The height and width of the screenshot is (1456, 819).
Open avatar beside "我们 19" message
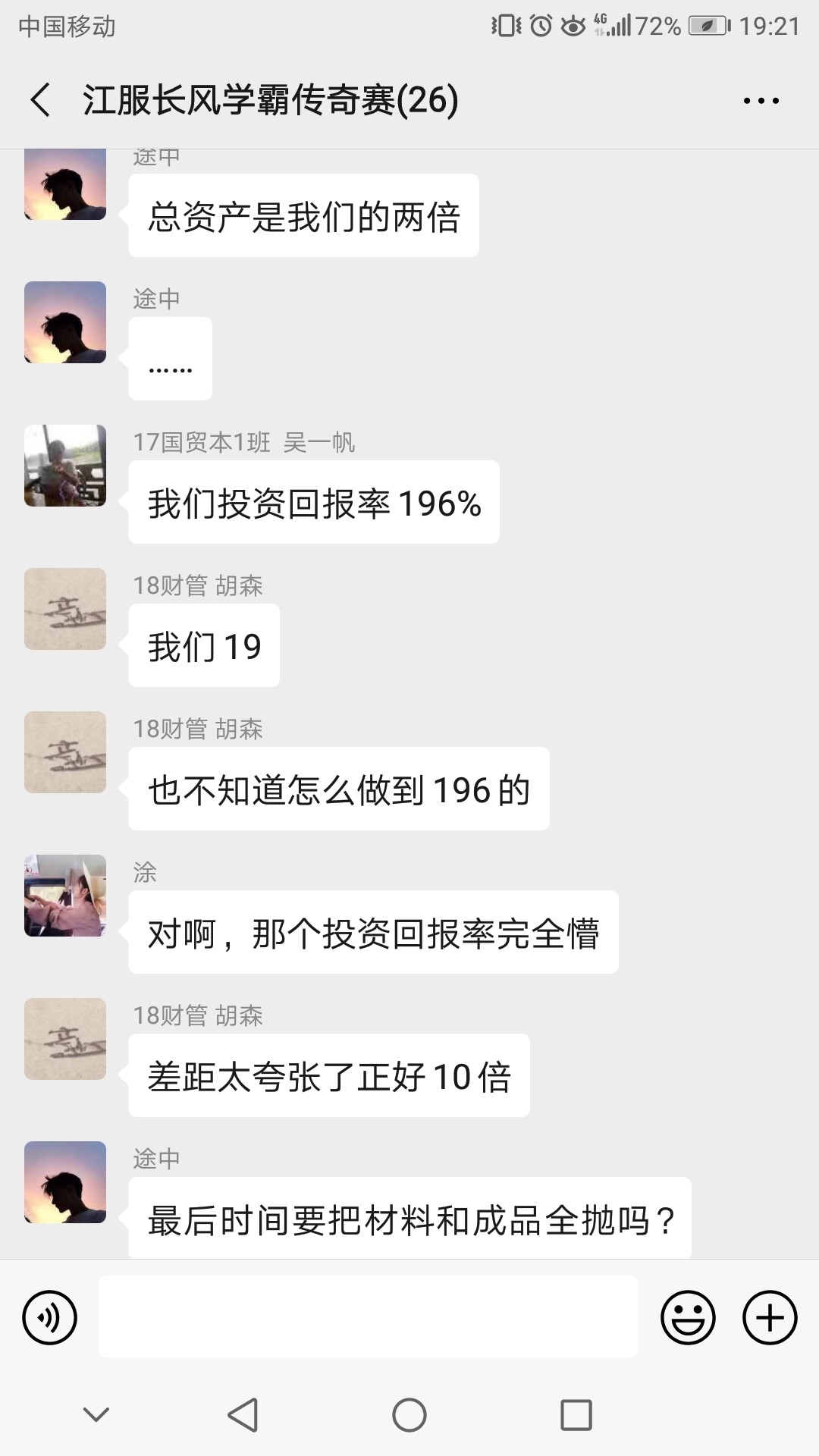pos(65,609)
